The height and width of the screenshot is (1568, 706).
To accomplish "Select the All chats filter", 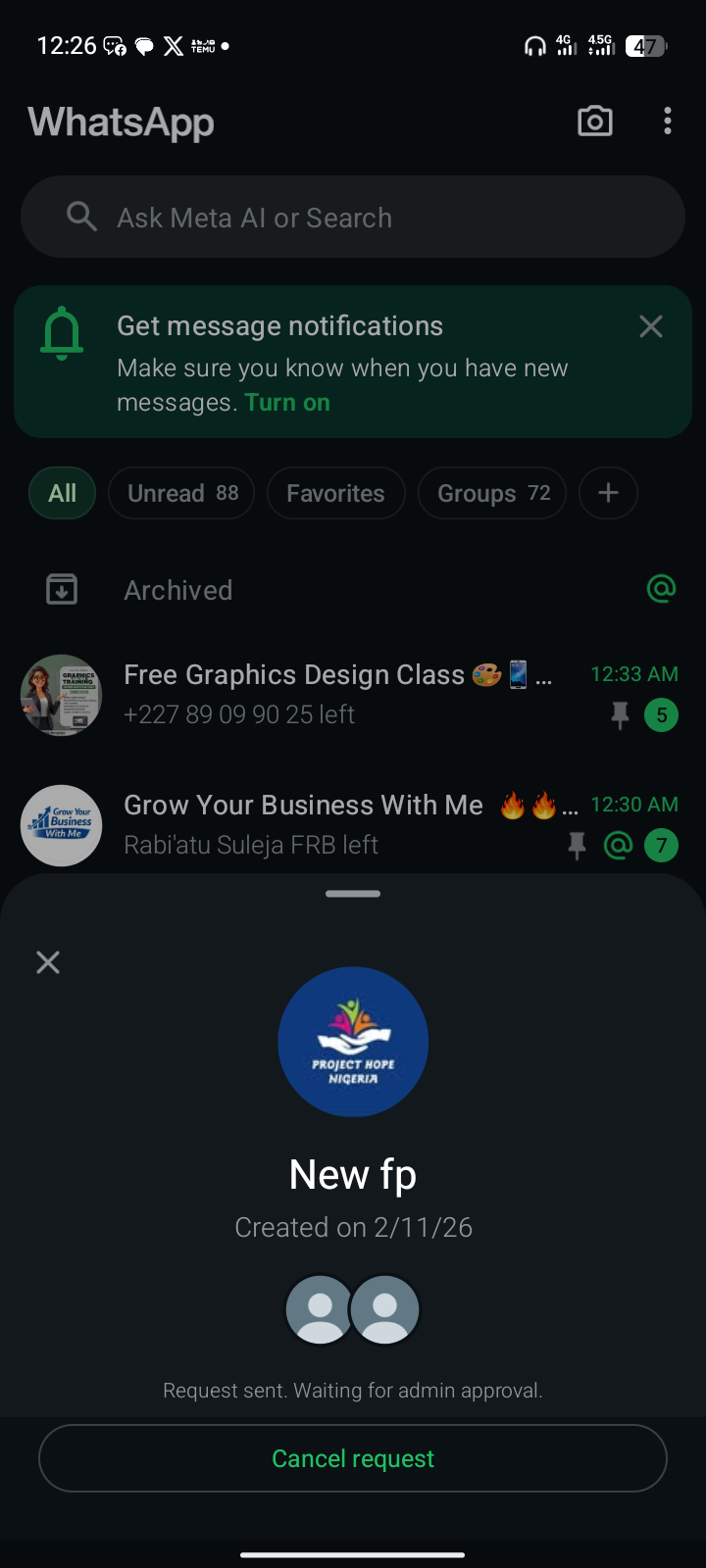I will (x=62, y=493).
